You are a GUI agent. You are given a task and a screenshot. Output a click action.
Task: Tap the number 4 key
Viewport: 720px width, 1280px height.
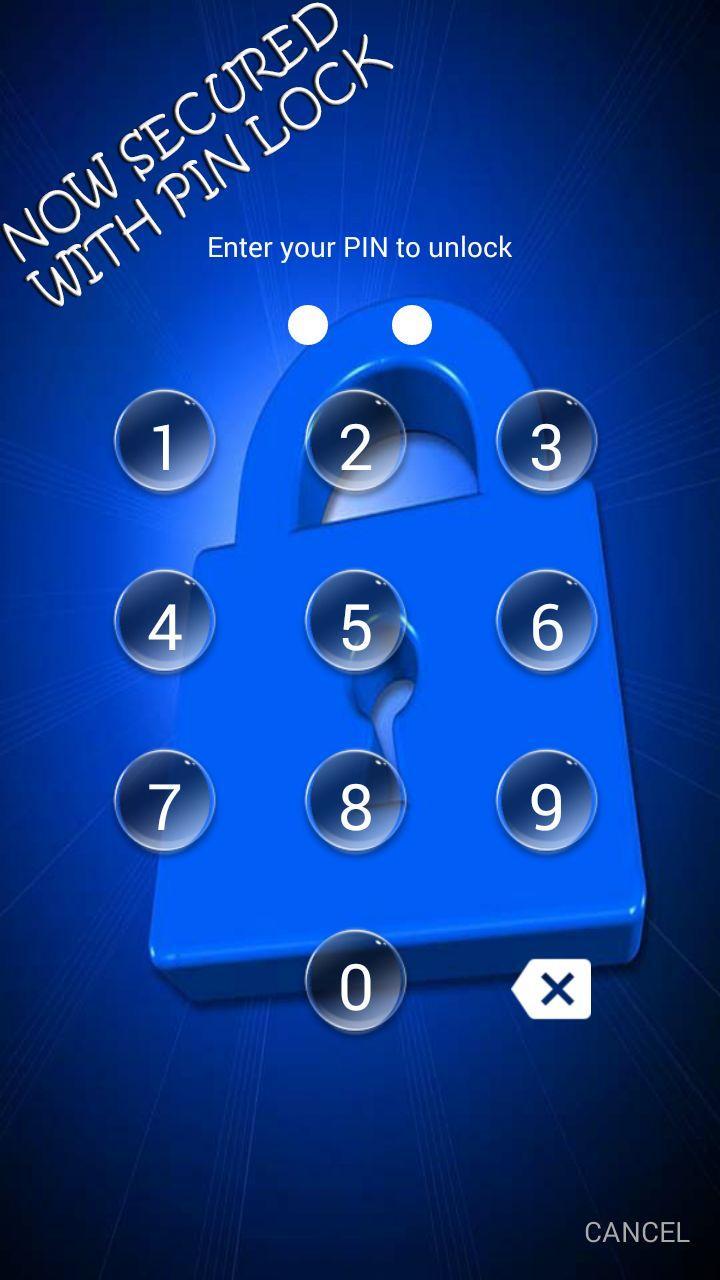tap(165, 622)
